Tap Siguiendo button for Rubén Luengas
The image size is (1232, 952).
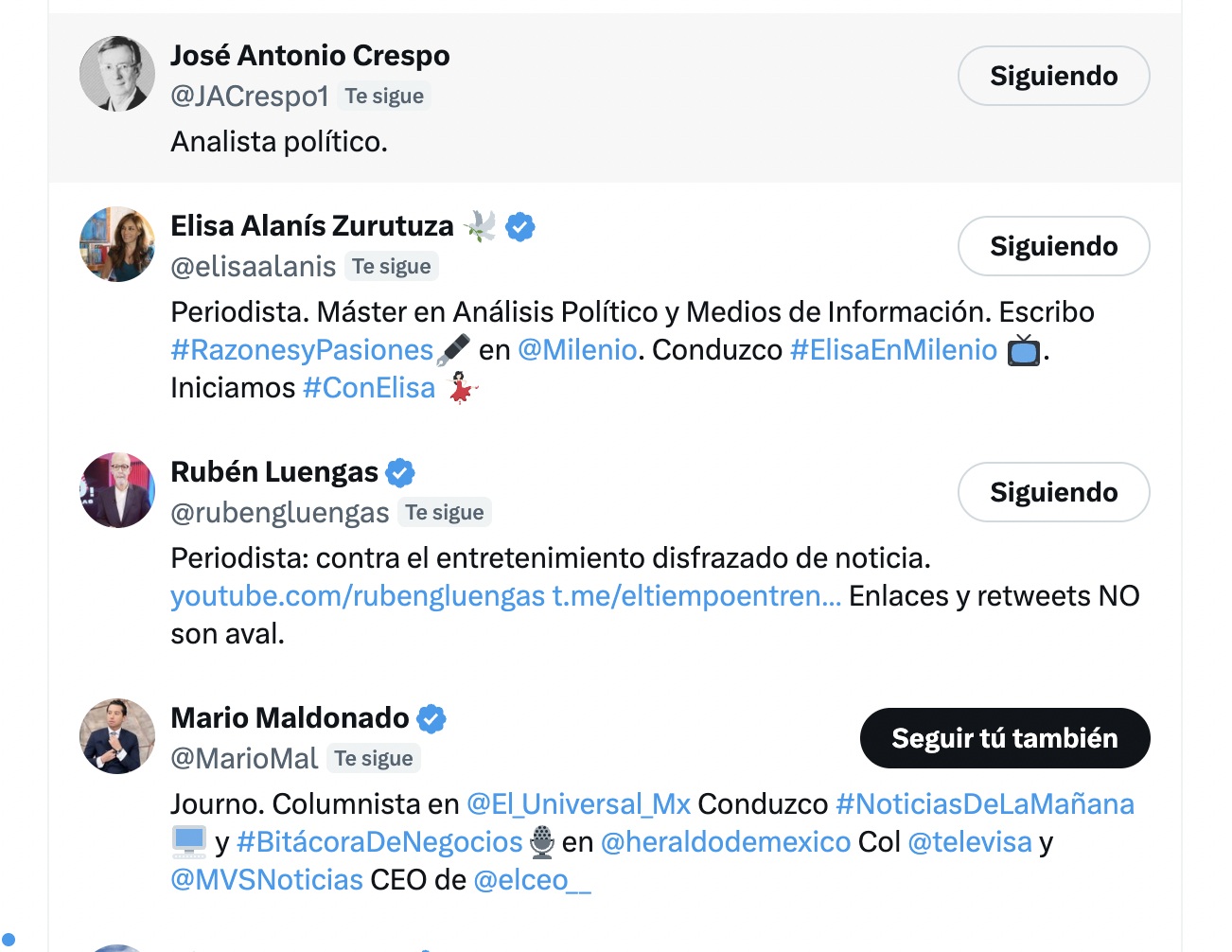pyautogui.click(x=1053, y=492)
